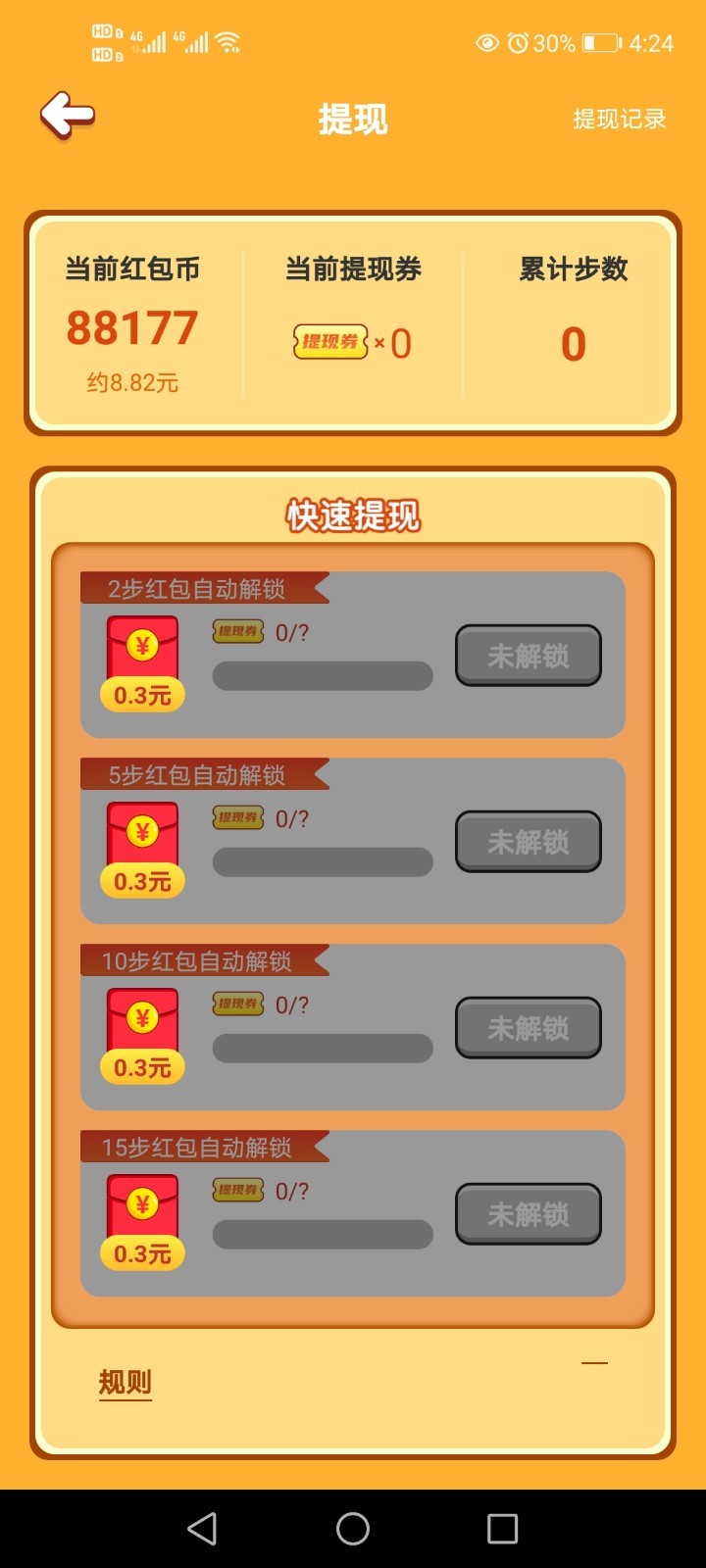
Task: Tap the 提现券 ticket icon in the 10步 card
Action: pyautogui.click(x=236, y=1004)
